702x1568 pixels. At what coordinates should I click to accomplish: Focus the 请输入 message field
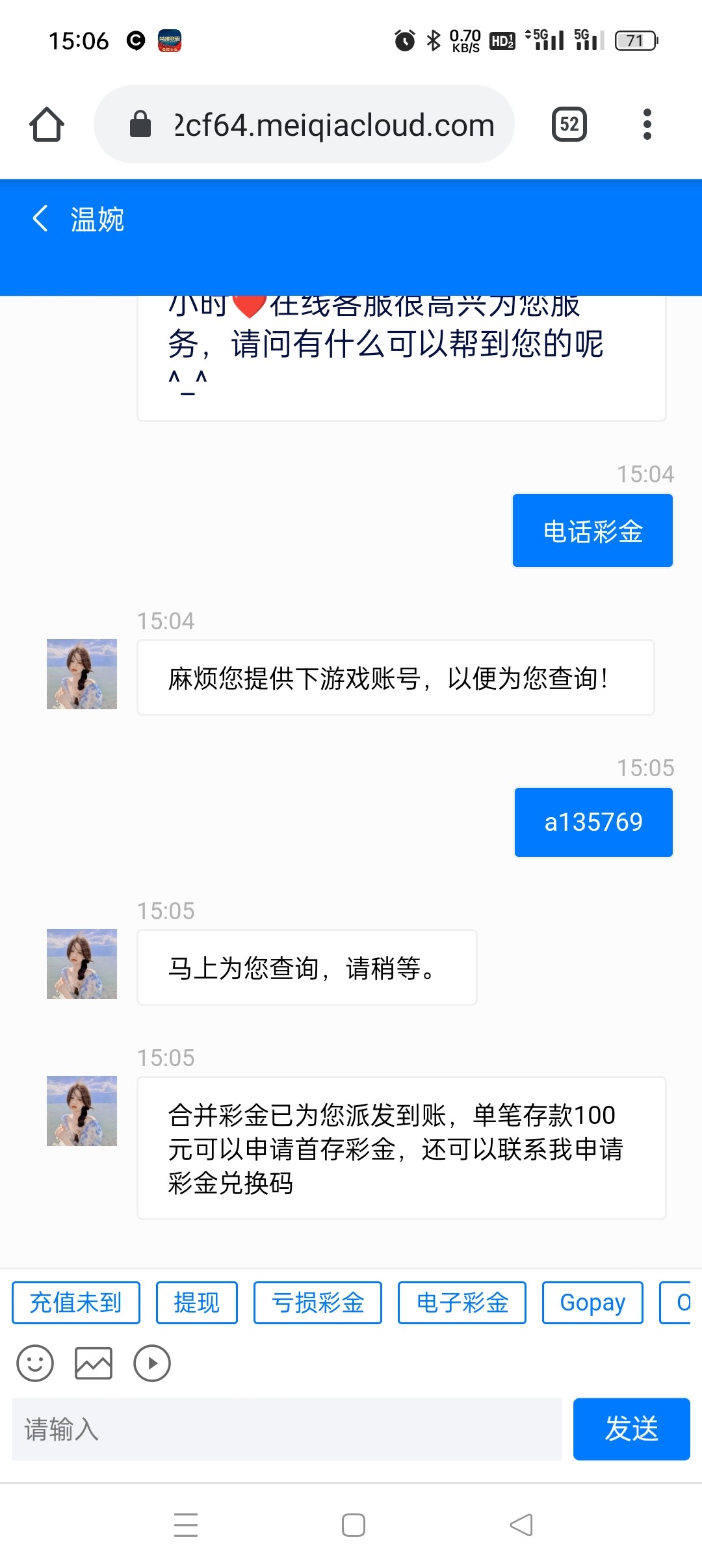[x=286, y=1430]
